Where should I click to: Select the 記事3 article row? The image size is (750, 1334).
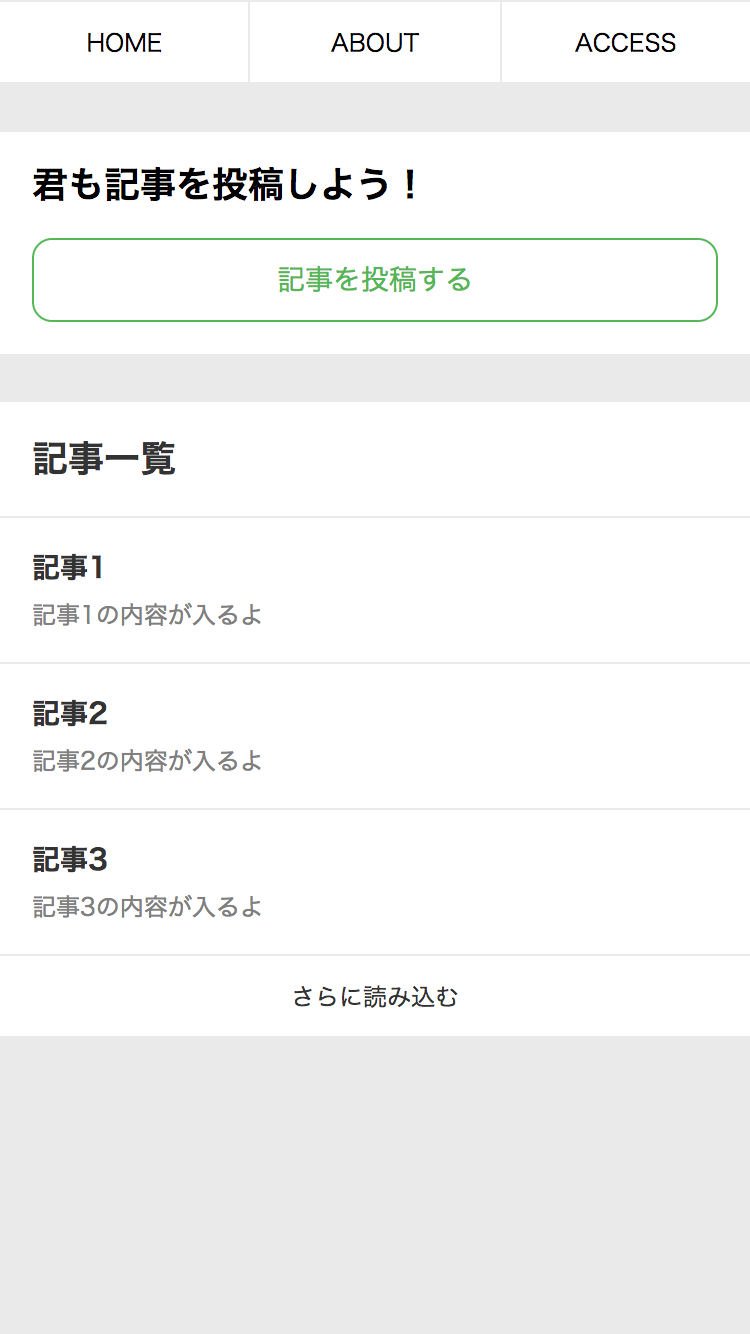(x=375, y=882)
